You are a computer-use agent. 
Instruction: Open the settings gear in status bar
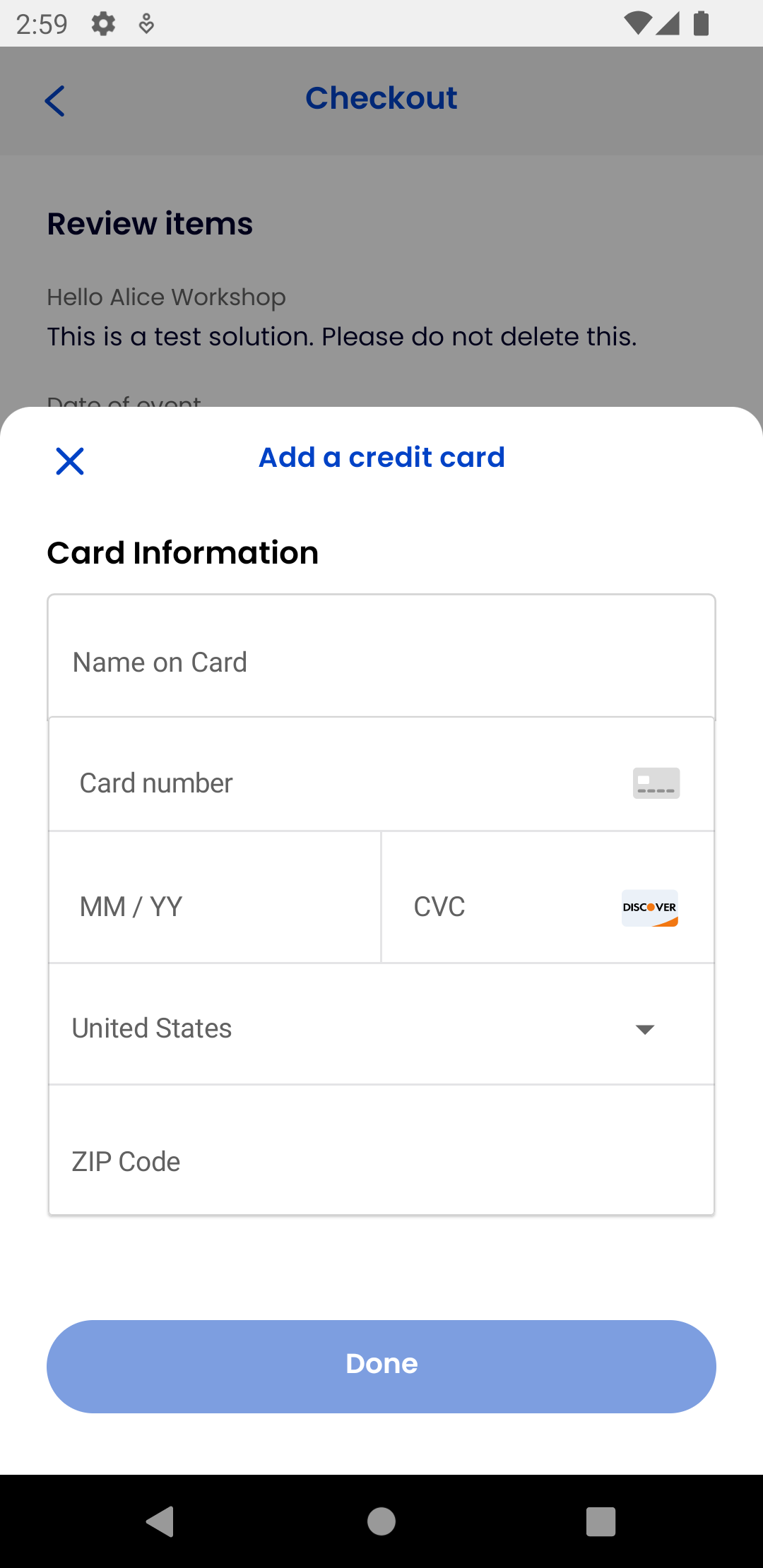tap(102, 23)
